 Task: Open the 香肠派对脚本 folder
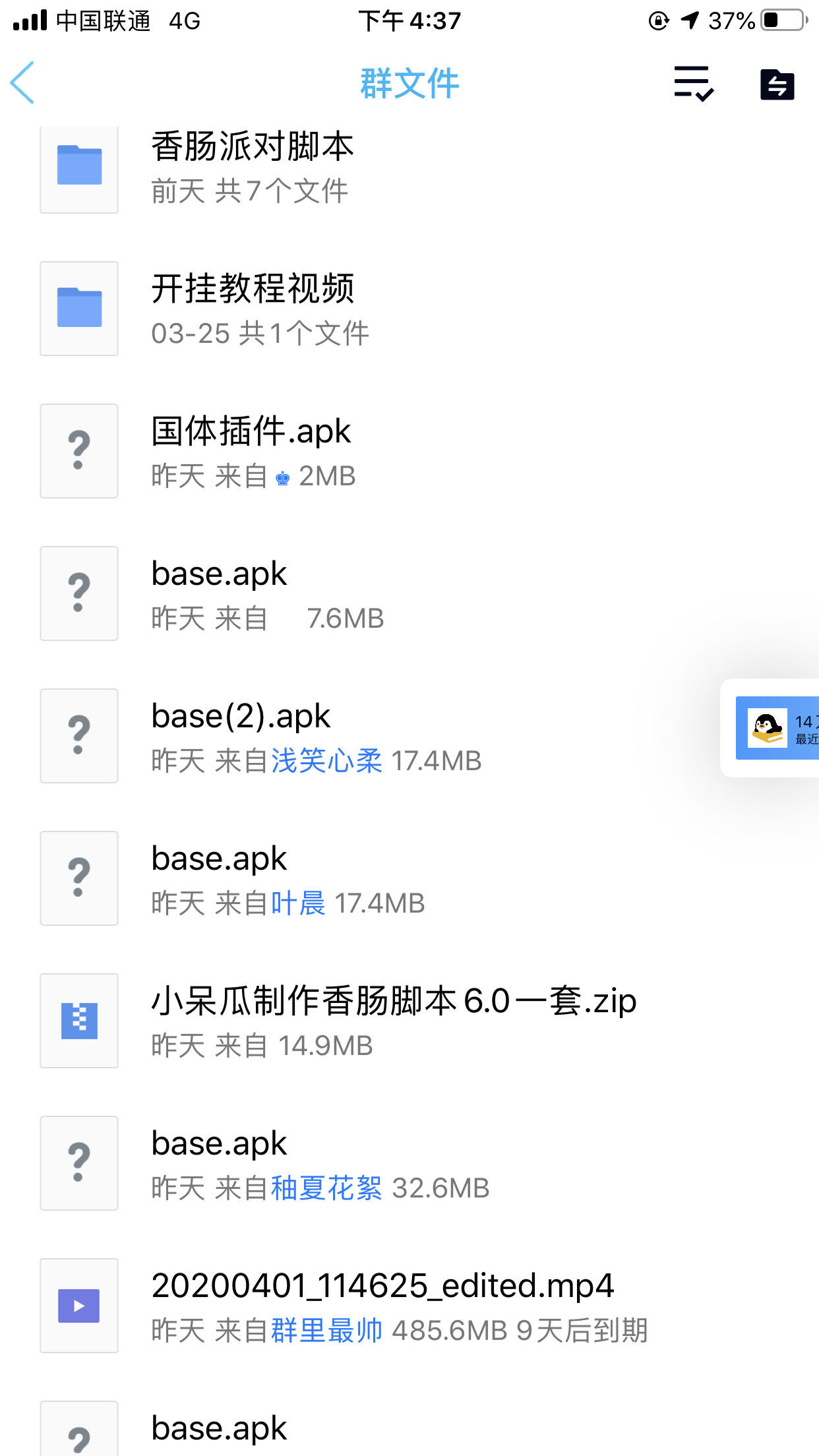(x=409, y=167)
